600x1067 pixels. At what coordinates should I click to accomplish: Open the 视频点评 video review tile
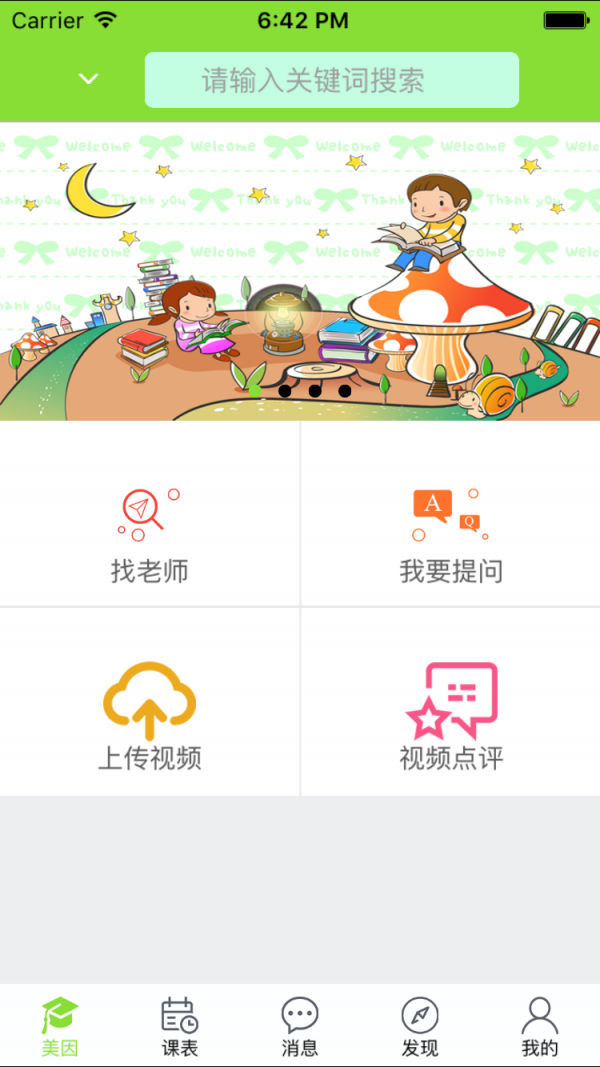[x=451, y=715]
